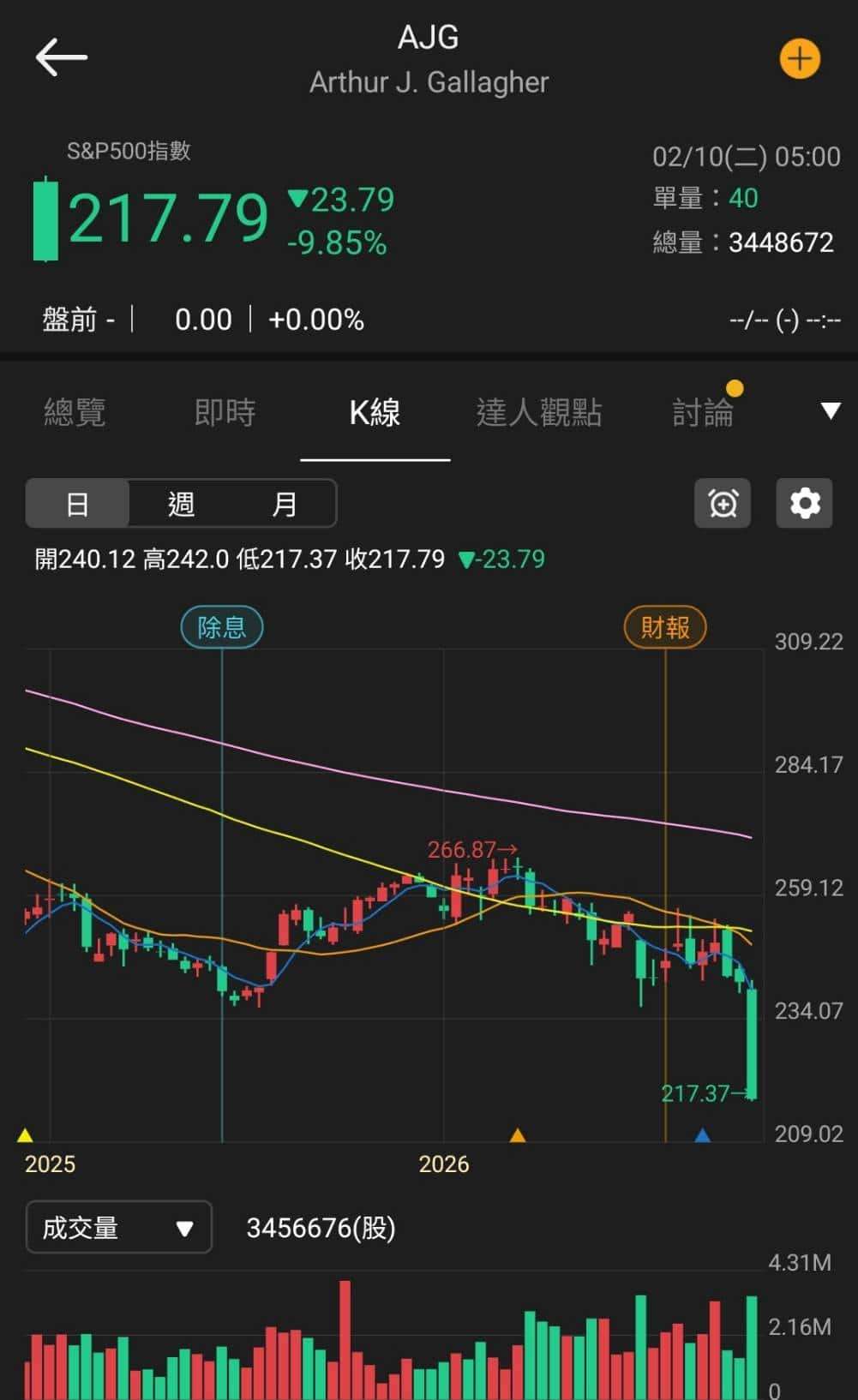
Task: Switch to the 週 weekly chart period
Action: click(x=181, y=504)
